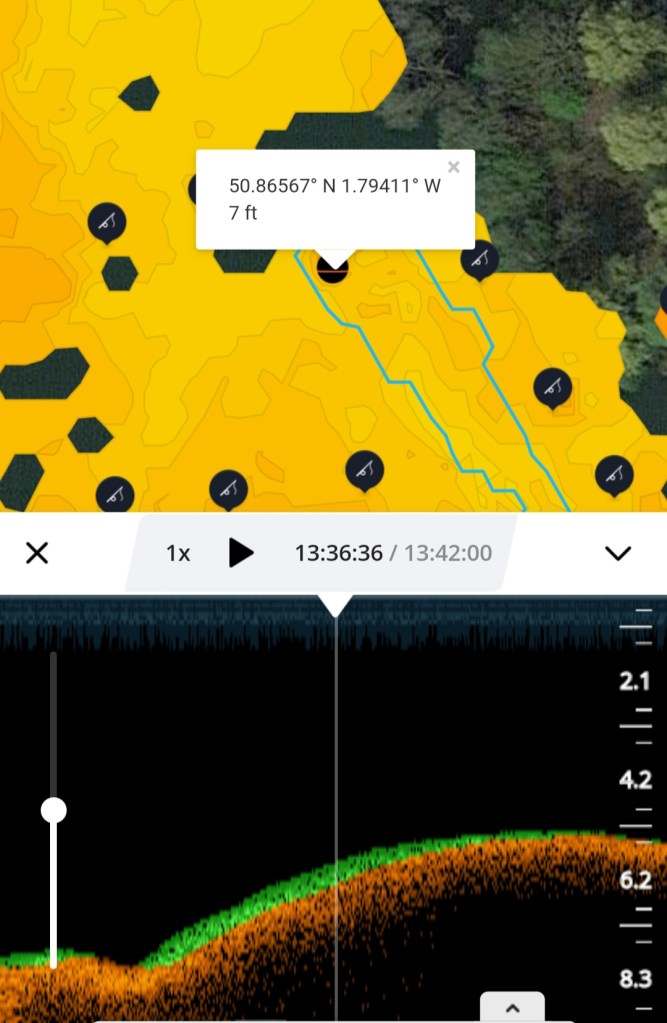Adjust the vertical sonar slider
This screenshot has width=667, height=1023.
pyautogui.click(x=54, y=810)
